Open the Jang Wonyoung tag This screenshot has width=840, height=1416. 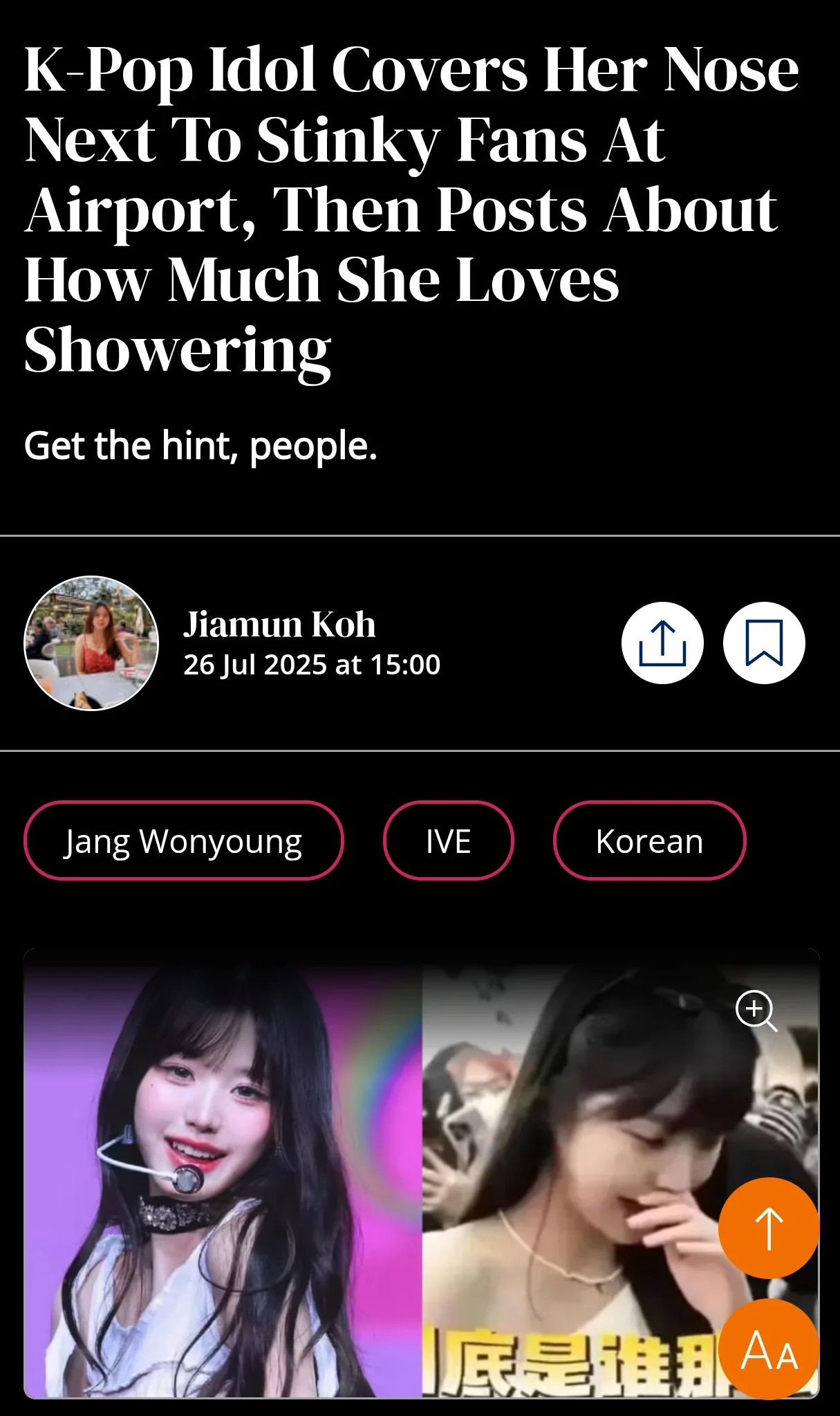[183, 840]
